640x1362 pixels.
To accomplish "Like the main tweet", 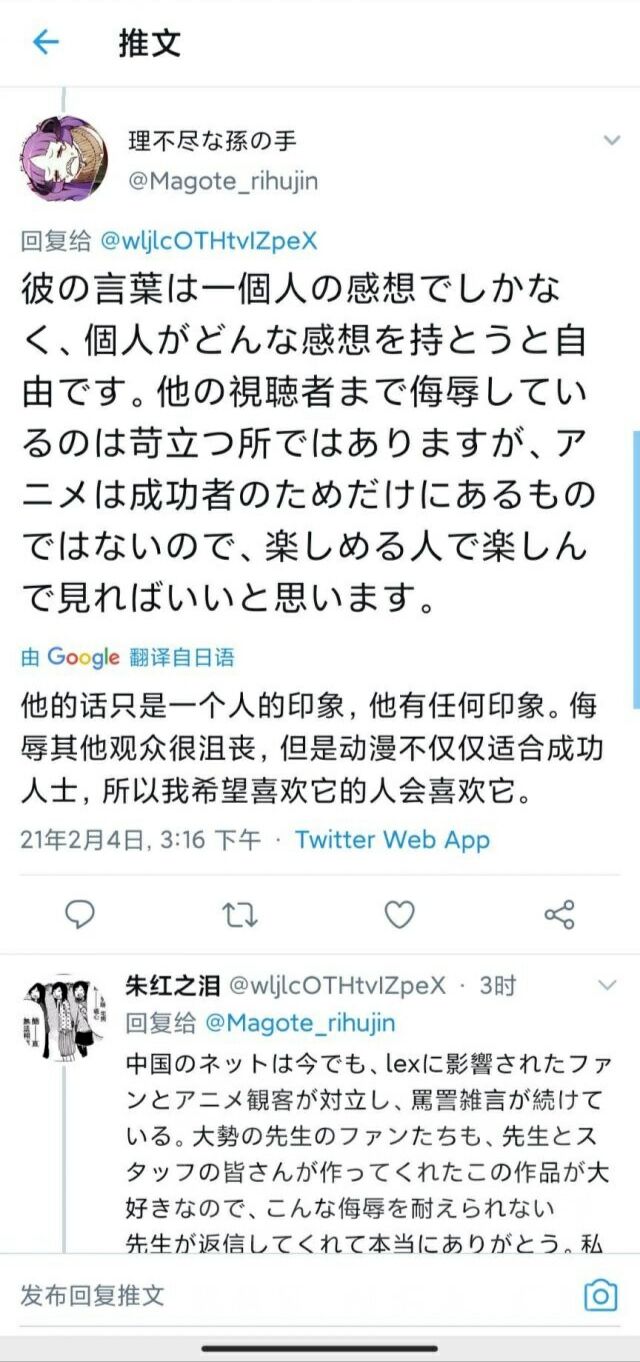I will click(400, 914).
